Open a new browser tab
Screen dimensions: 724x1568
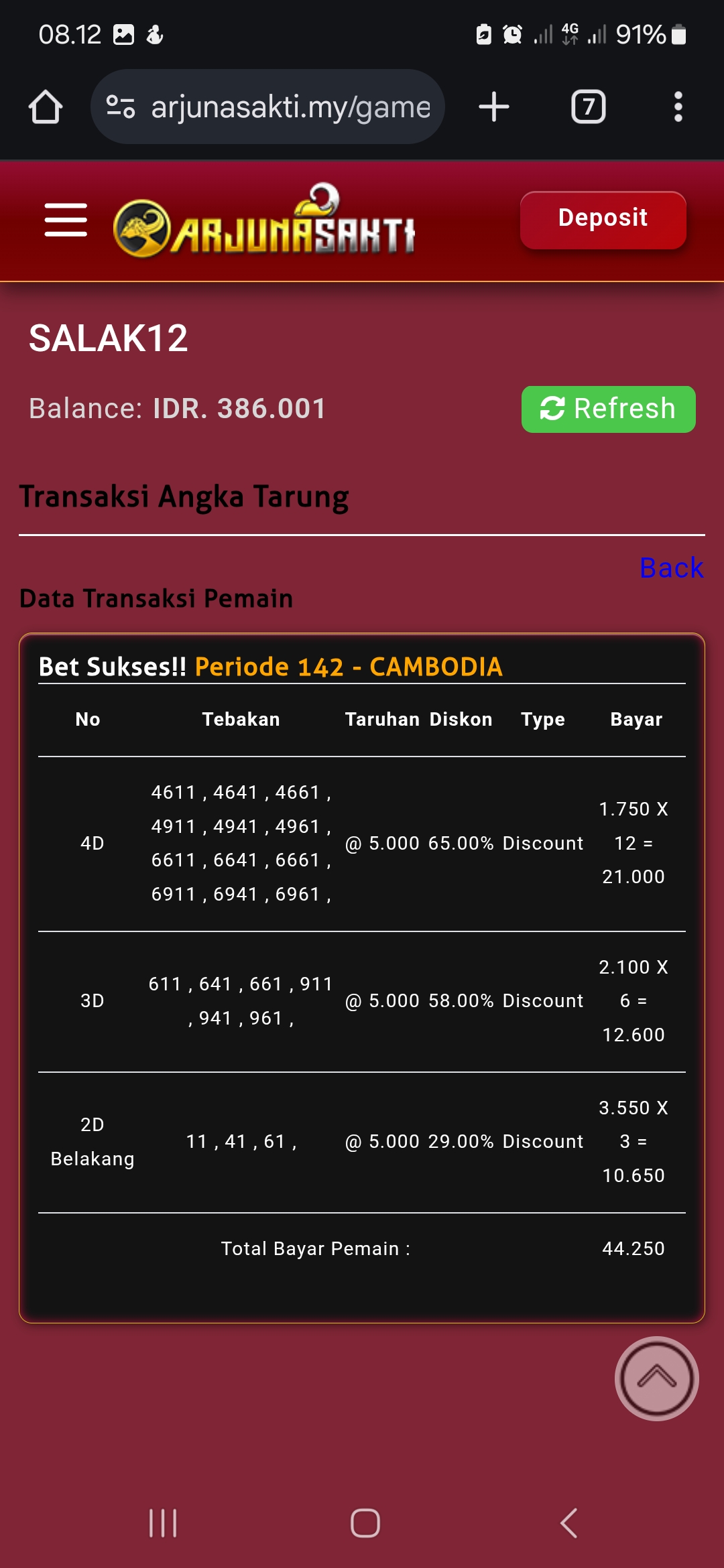point(494,107)
